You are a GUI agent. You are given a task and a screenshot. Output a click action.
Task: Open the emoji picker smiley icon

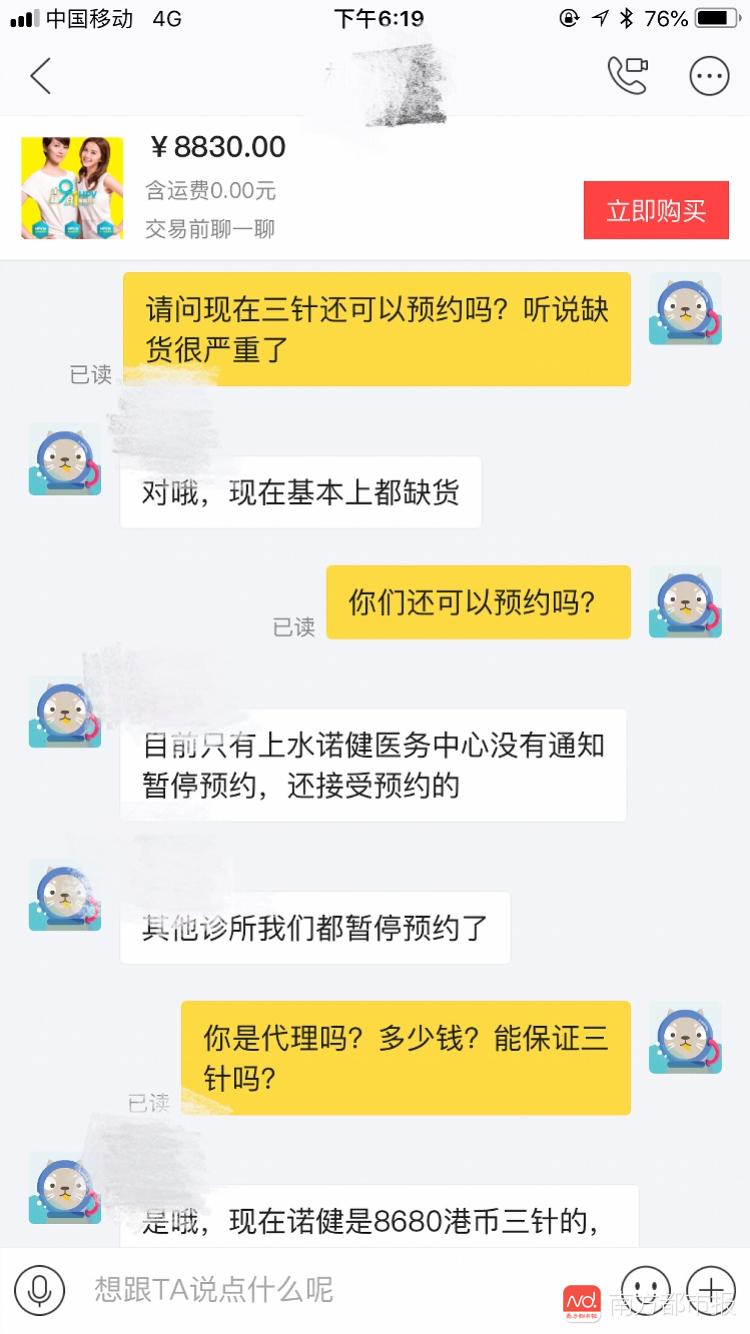point(646,1289)
